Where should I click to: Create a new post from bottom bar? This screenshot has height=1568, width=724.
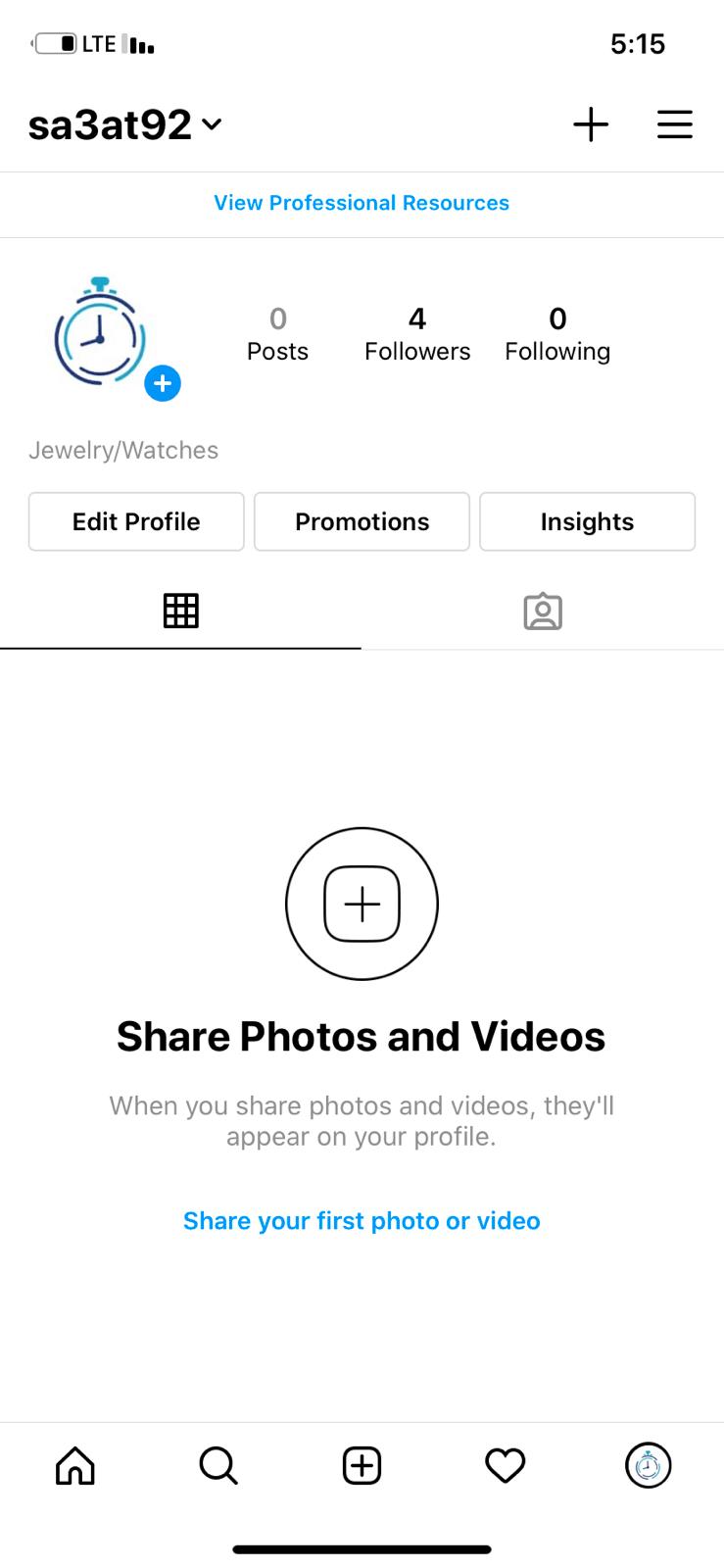[x=362, y=1466]
